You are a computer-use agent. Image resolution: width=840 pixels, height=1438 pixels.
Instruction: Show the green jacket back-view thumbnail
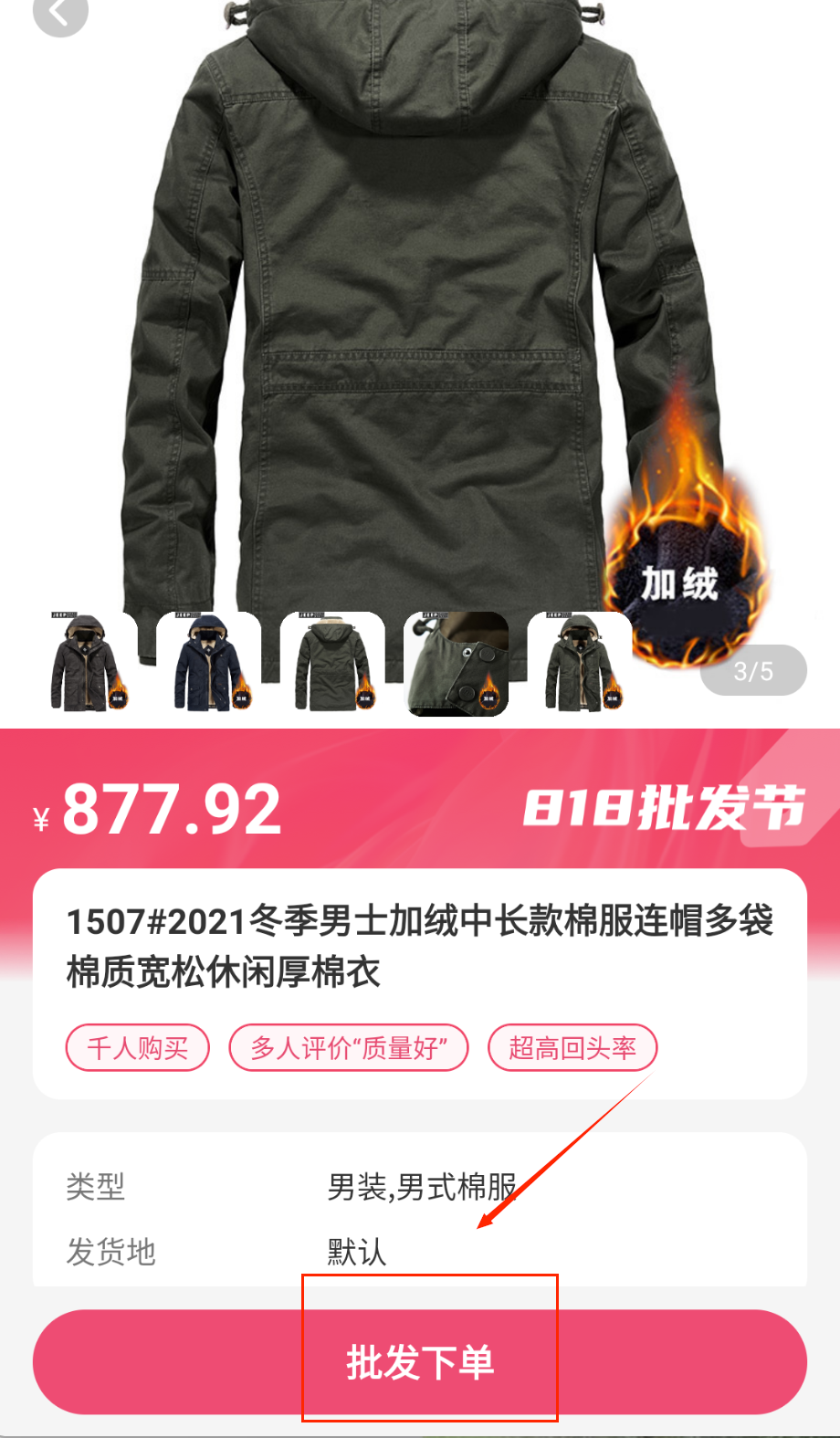[x=332, y=664]
